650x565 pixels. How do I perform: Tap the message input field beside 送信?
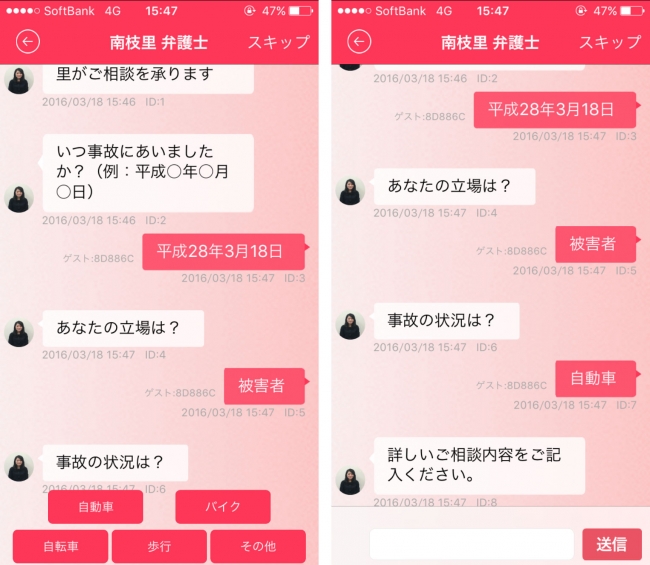[471, 544]
